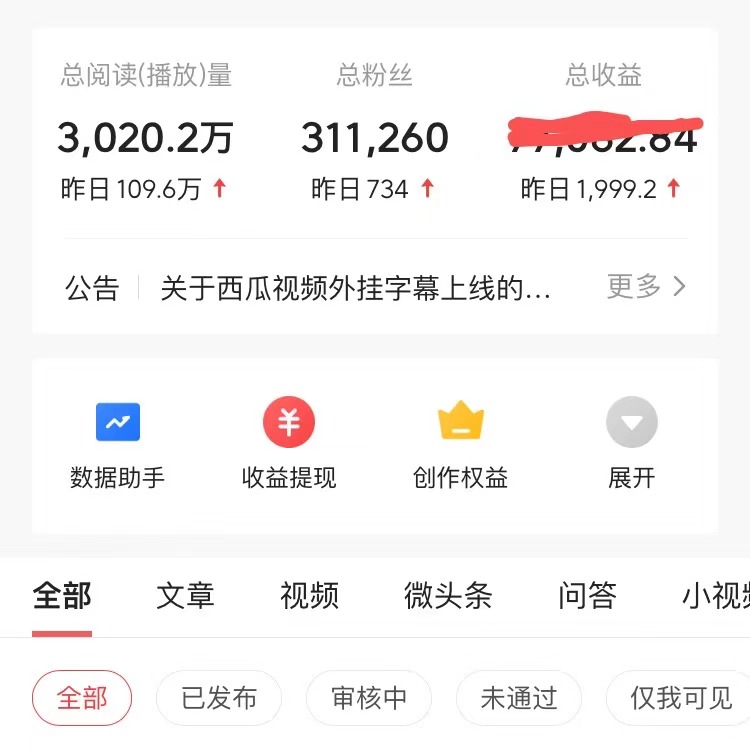Expand more tools with 展开
Screen dimensions: 750x755
pyautogui.click(x=631, y=443)
